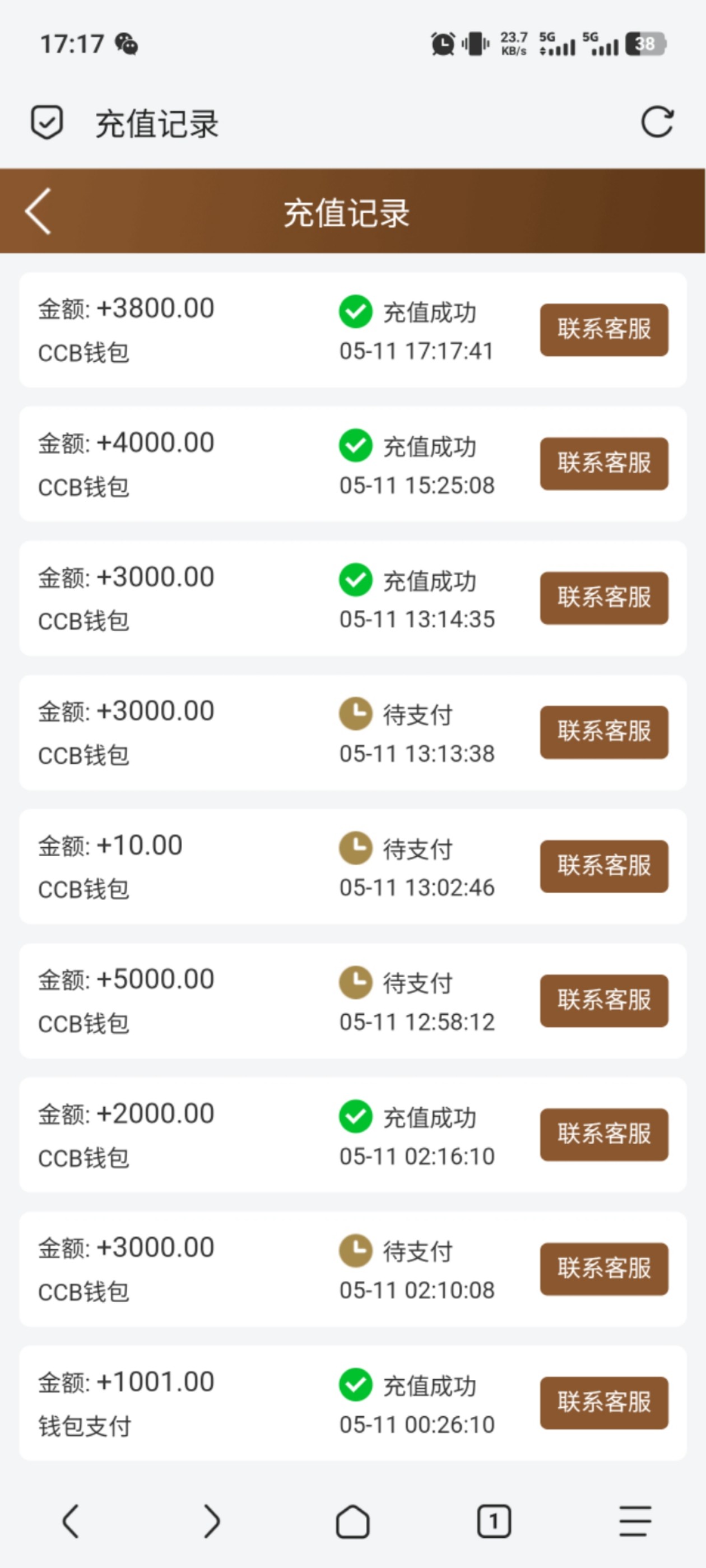Tap 联系客服 on the 13:13:38 pending record
Image resolution: width=706 pixels, height=1568 pixels.
603,732
